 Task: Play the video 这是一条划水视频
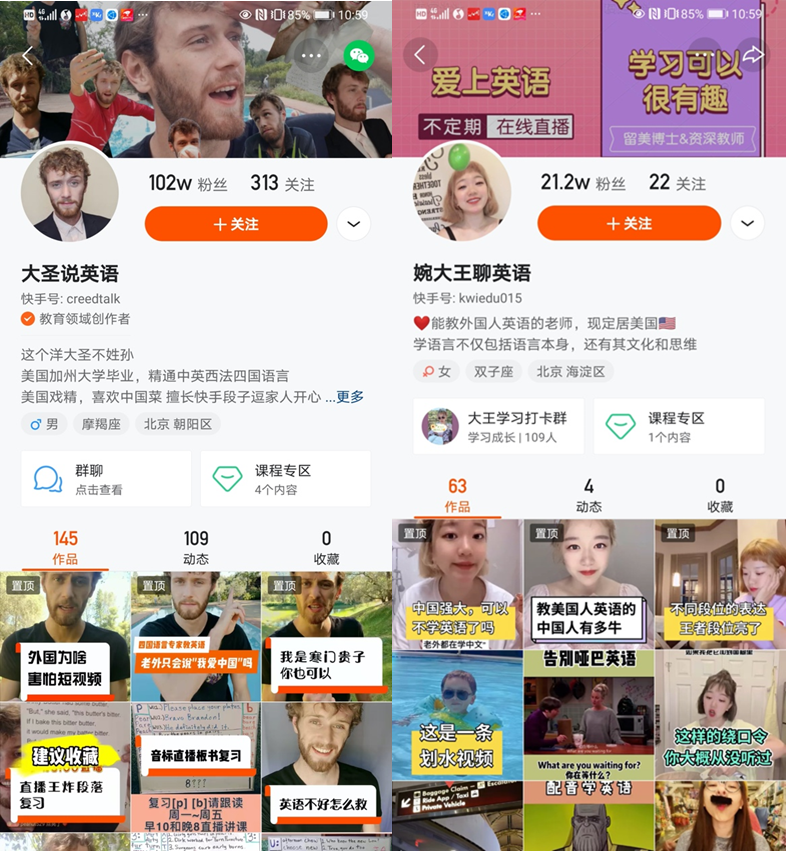[x=457, y=715]
